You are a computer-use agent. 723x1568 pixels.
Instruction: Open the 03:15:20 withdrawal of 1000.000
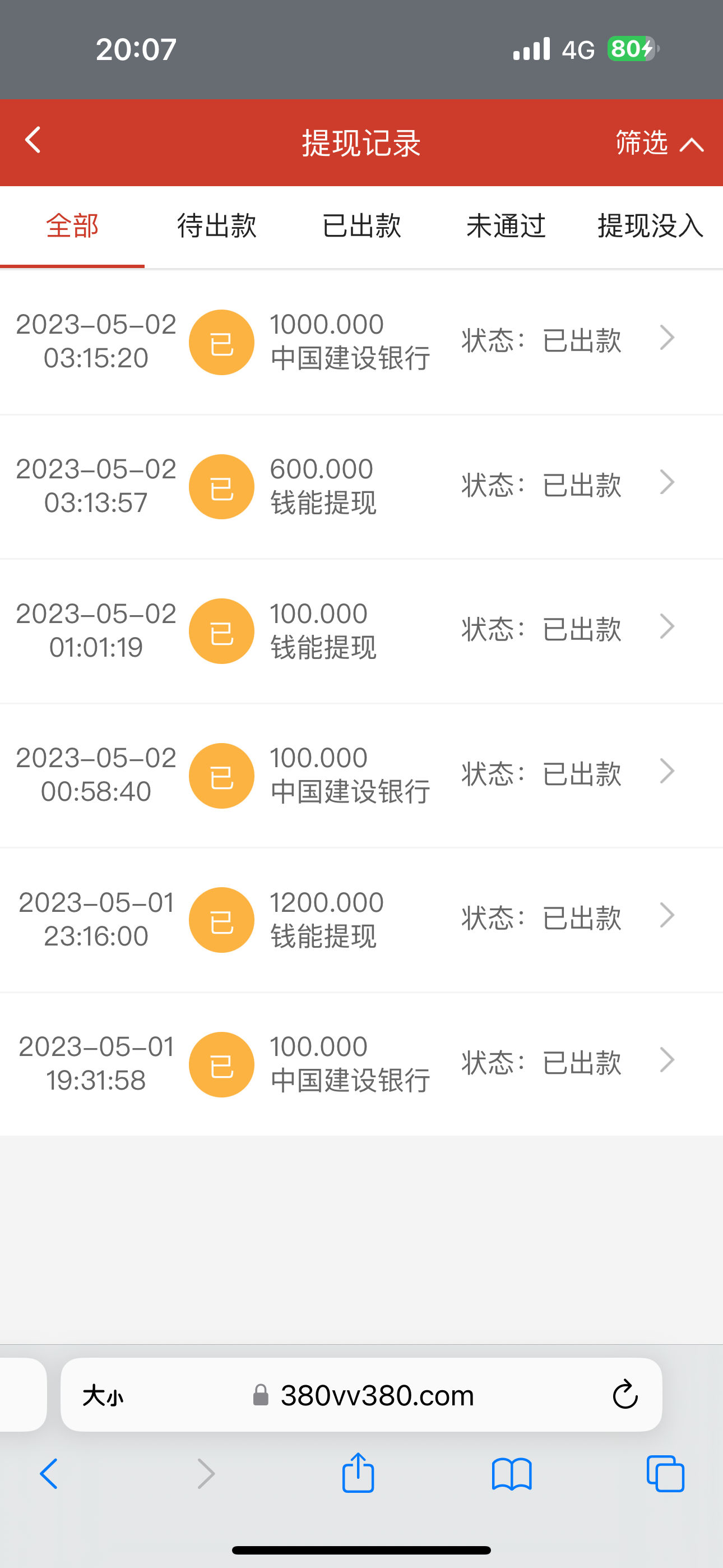point(361,341)
